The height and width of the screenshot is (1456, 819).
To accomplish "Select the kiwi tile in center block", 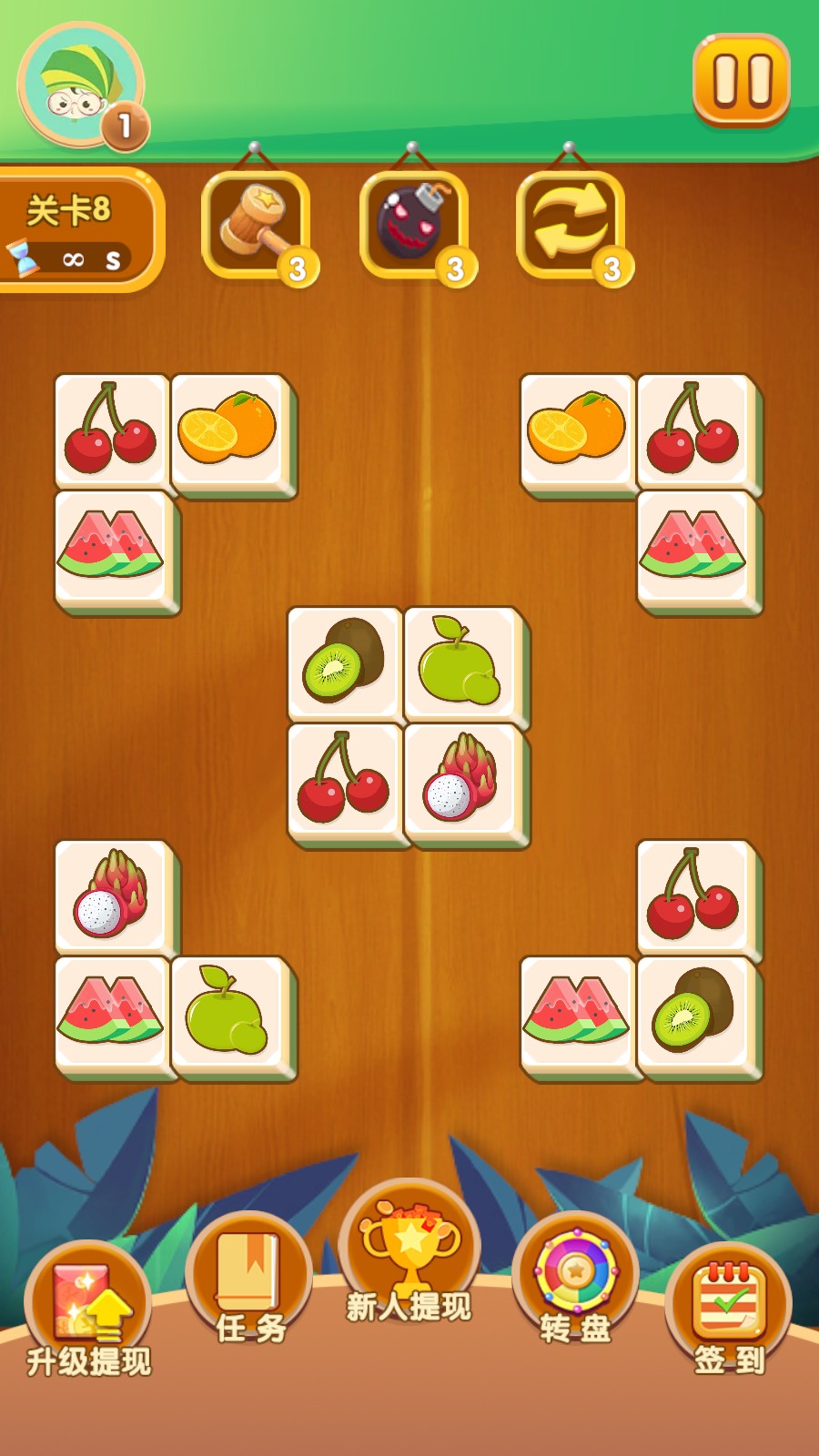I will pos(343,662).
